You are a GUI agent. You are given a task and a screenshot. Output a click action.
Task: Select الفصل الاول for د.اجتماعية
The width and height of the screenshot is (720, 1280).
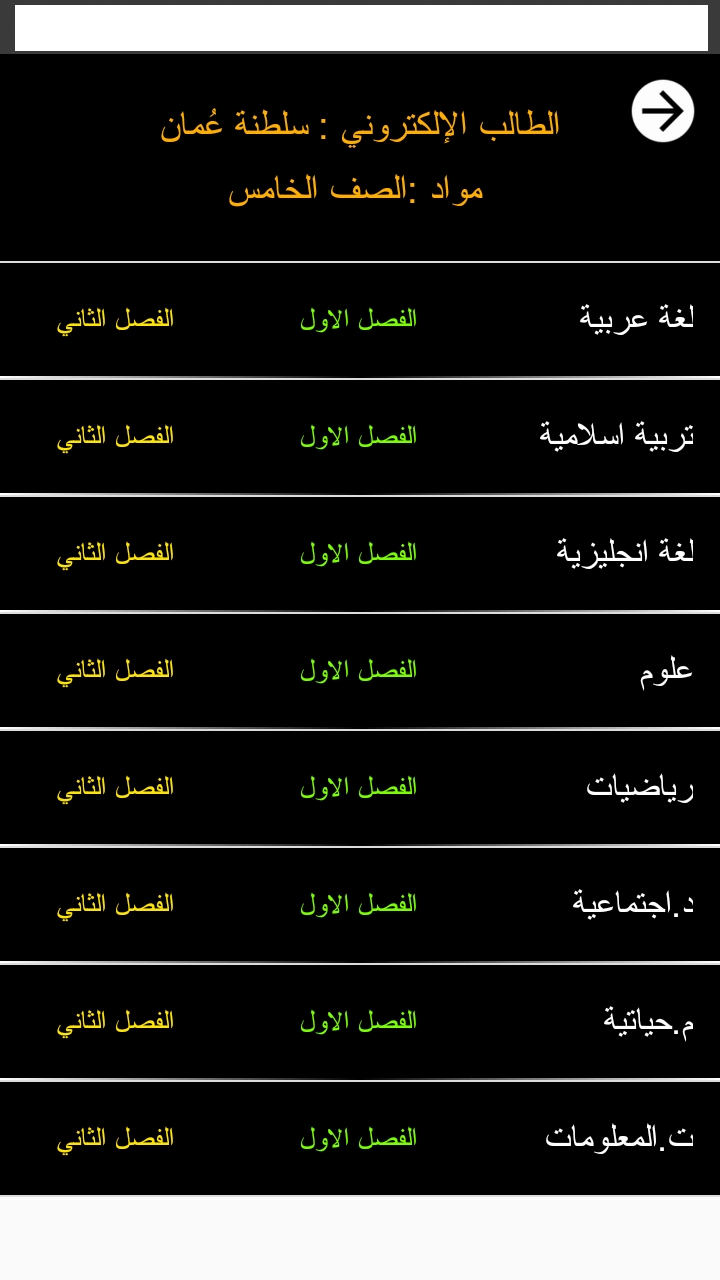click(x=358, y=904)
